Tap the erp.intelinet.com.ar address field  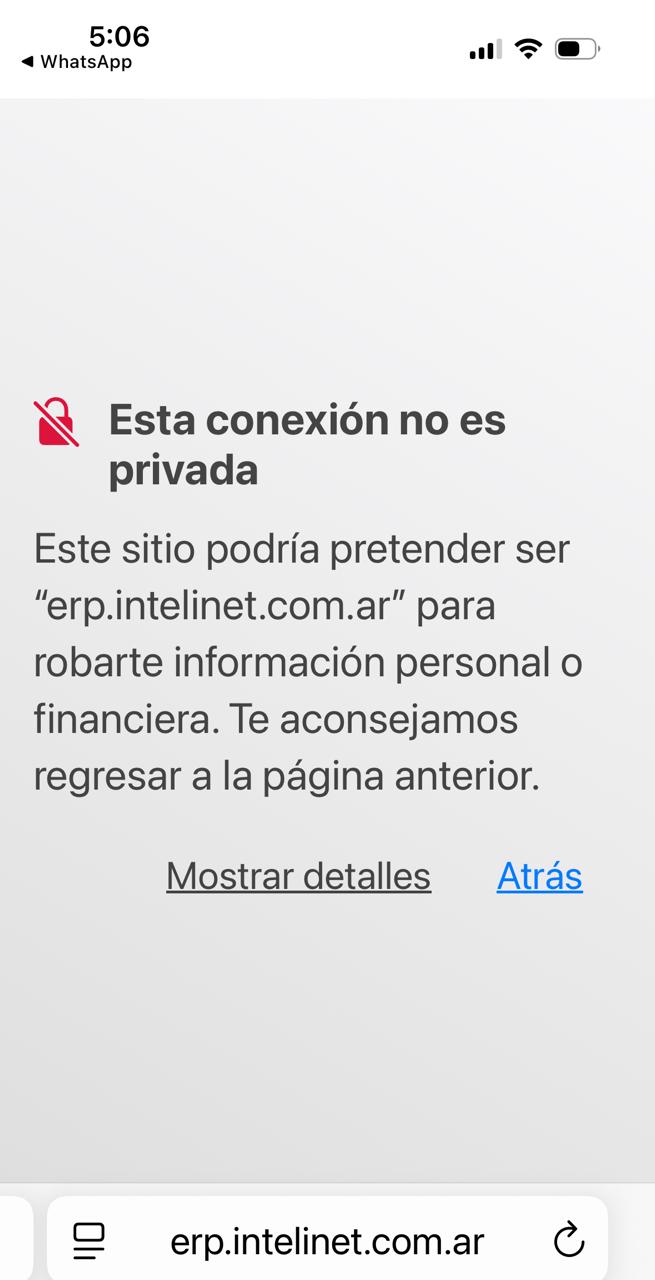(x=327, y=1241)
